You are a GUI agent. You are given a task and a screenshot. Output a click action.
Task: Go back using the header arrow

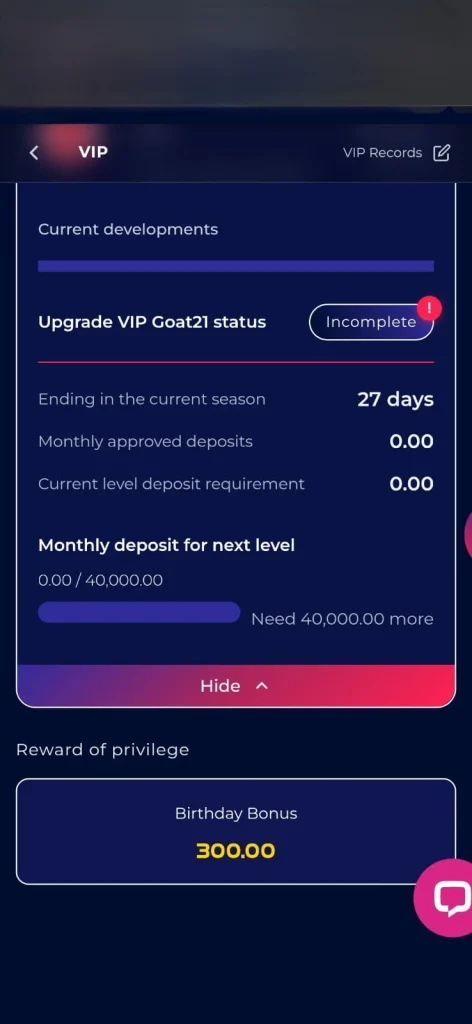click(34, 153)
